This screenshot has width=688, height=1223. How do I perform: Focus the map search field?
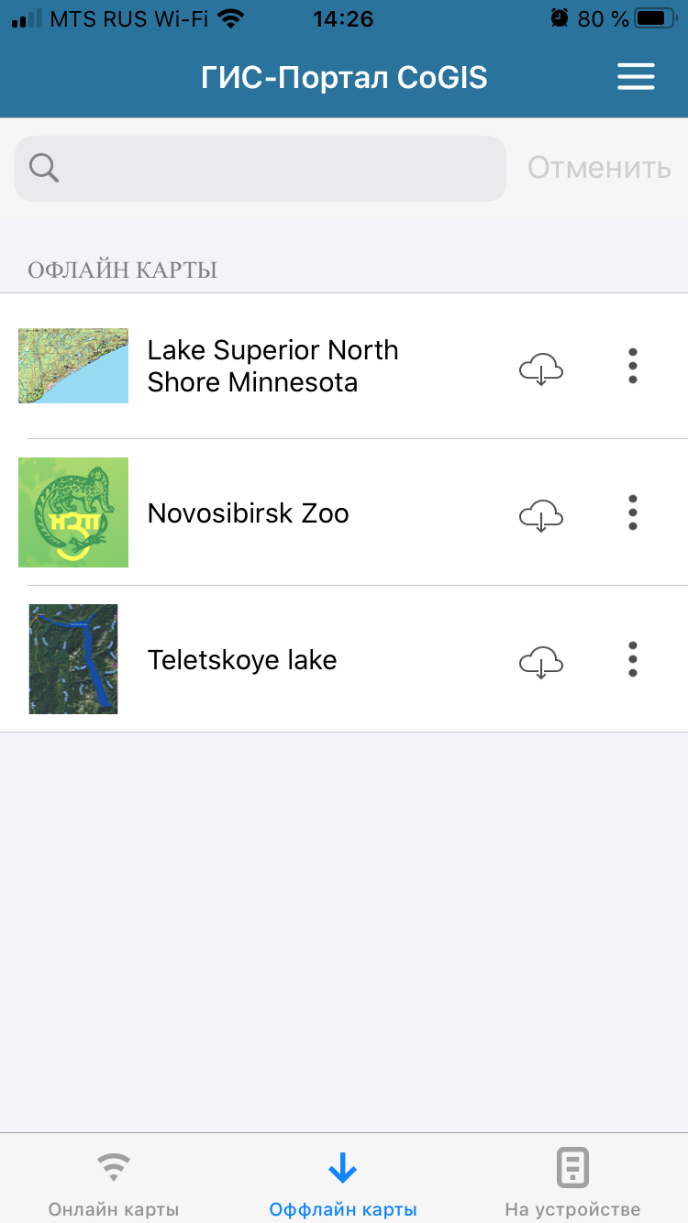click(260, 168)
